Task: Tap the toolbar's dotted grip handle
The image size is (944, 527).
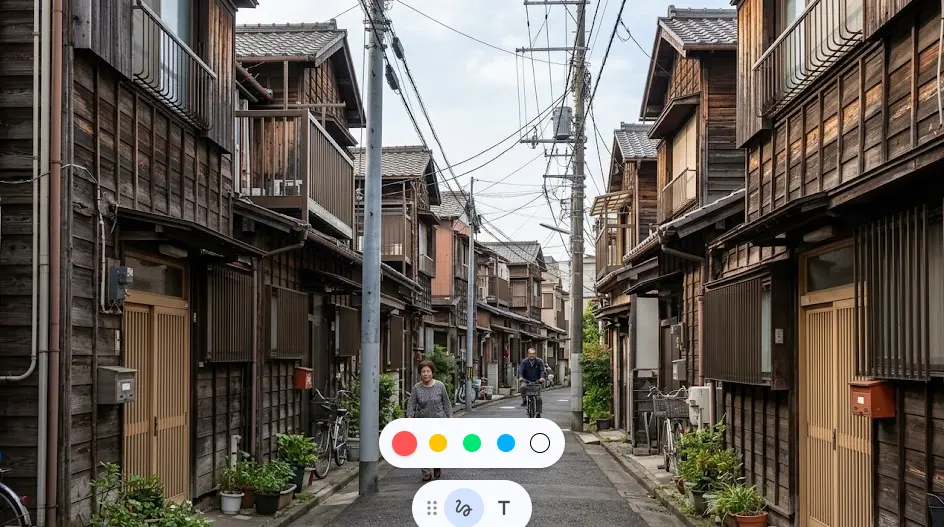Action: click(432, 508)
